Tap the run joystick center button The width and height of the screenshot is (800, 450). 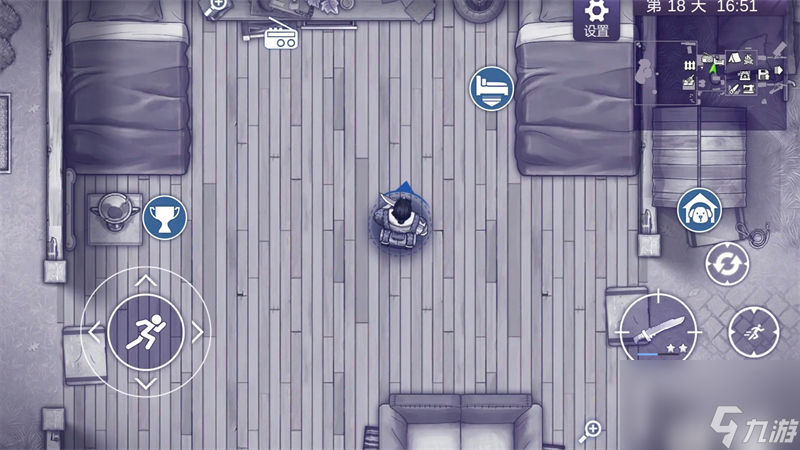click(146, 331)
